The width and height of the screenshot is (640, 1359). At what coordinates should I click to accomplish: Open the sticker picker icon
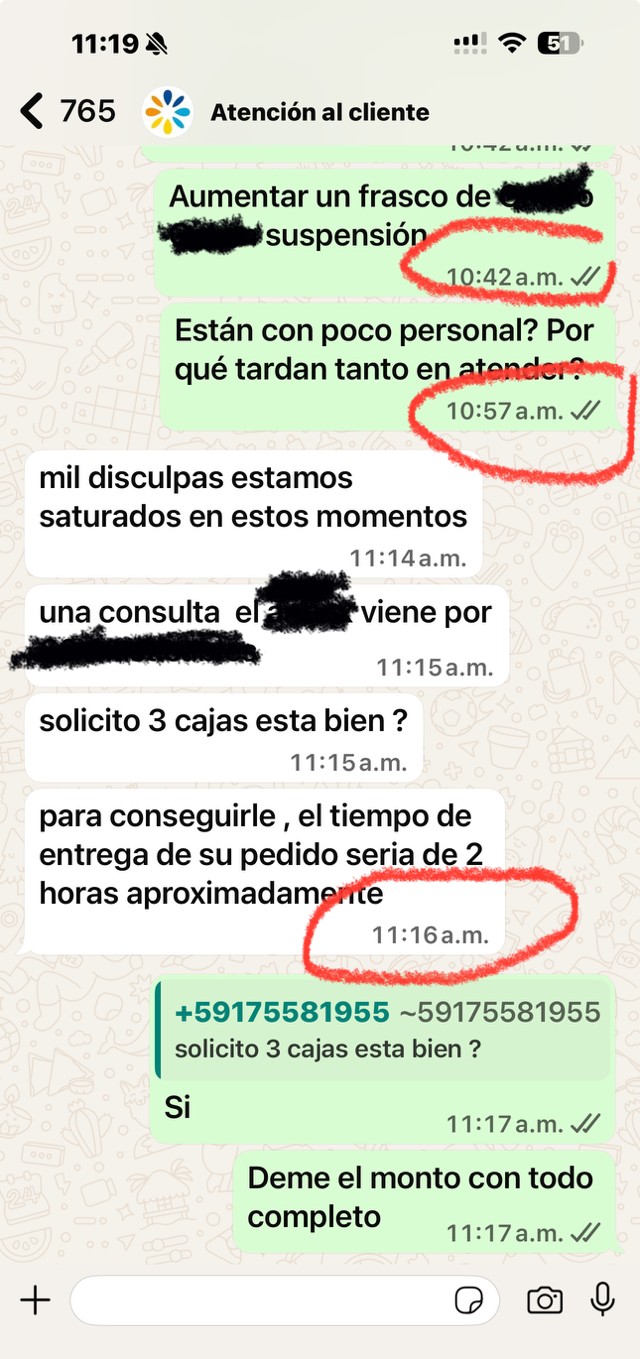(x=468, y=1300)
